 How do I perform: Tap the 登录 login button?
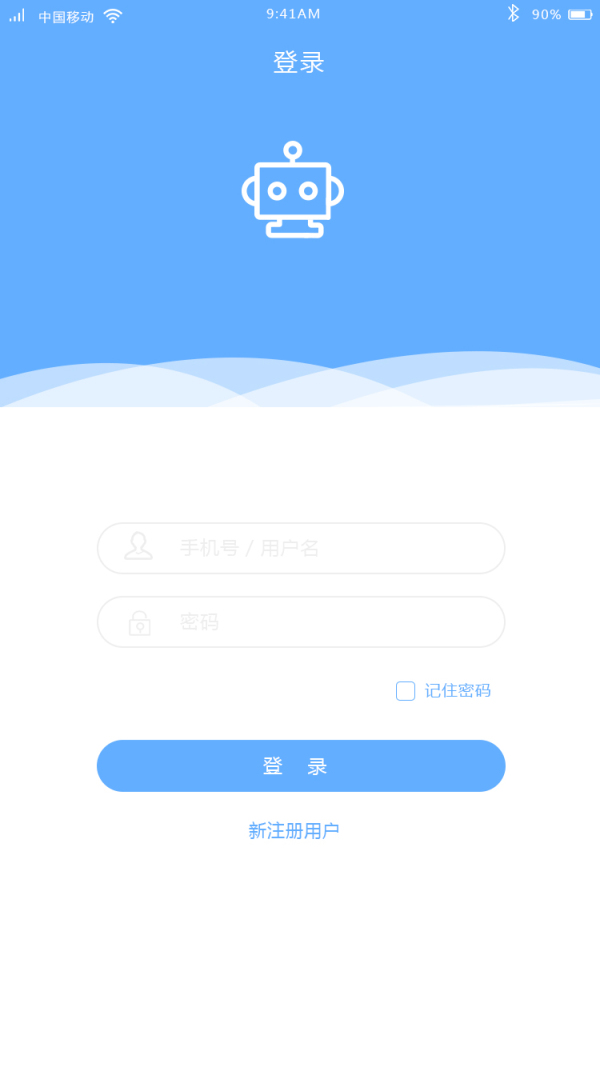coord(301,766)
